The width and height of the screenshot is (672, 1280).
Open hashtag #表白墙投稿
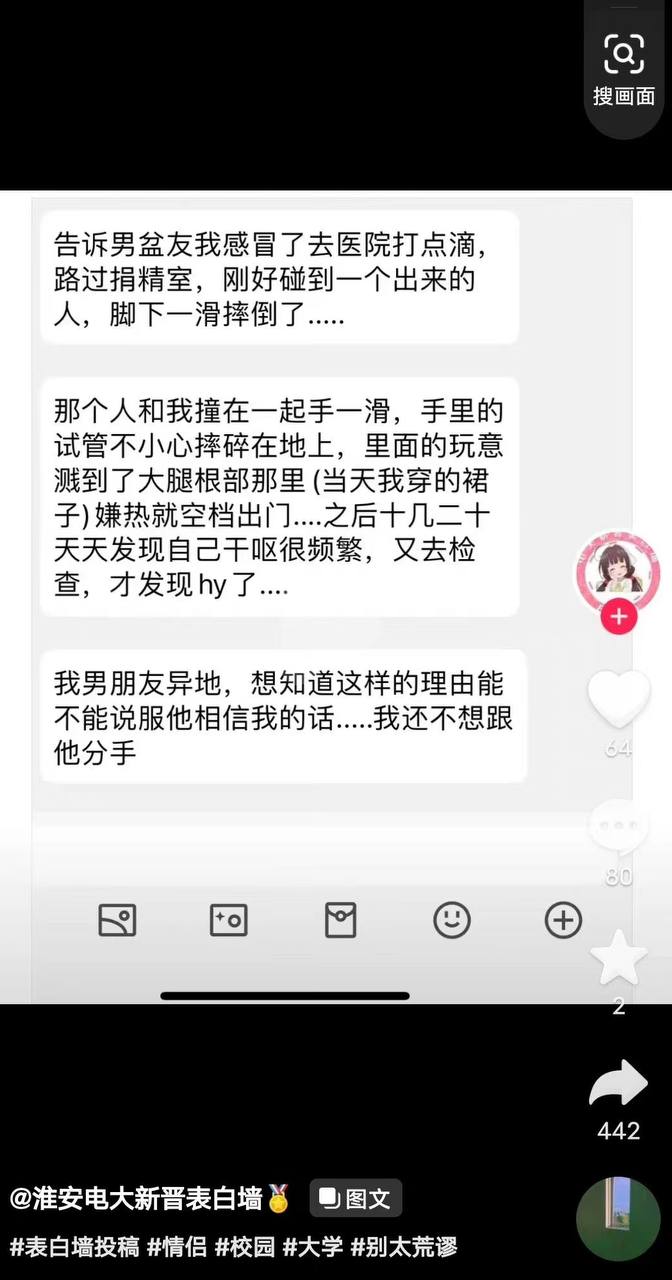click(x=73, y=1247)
